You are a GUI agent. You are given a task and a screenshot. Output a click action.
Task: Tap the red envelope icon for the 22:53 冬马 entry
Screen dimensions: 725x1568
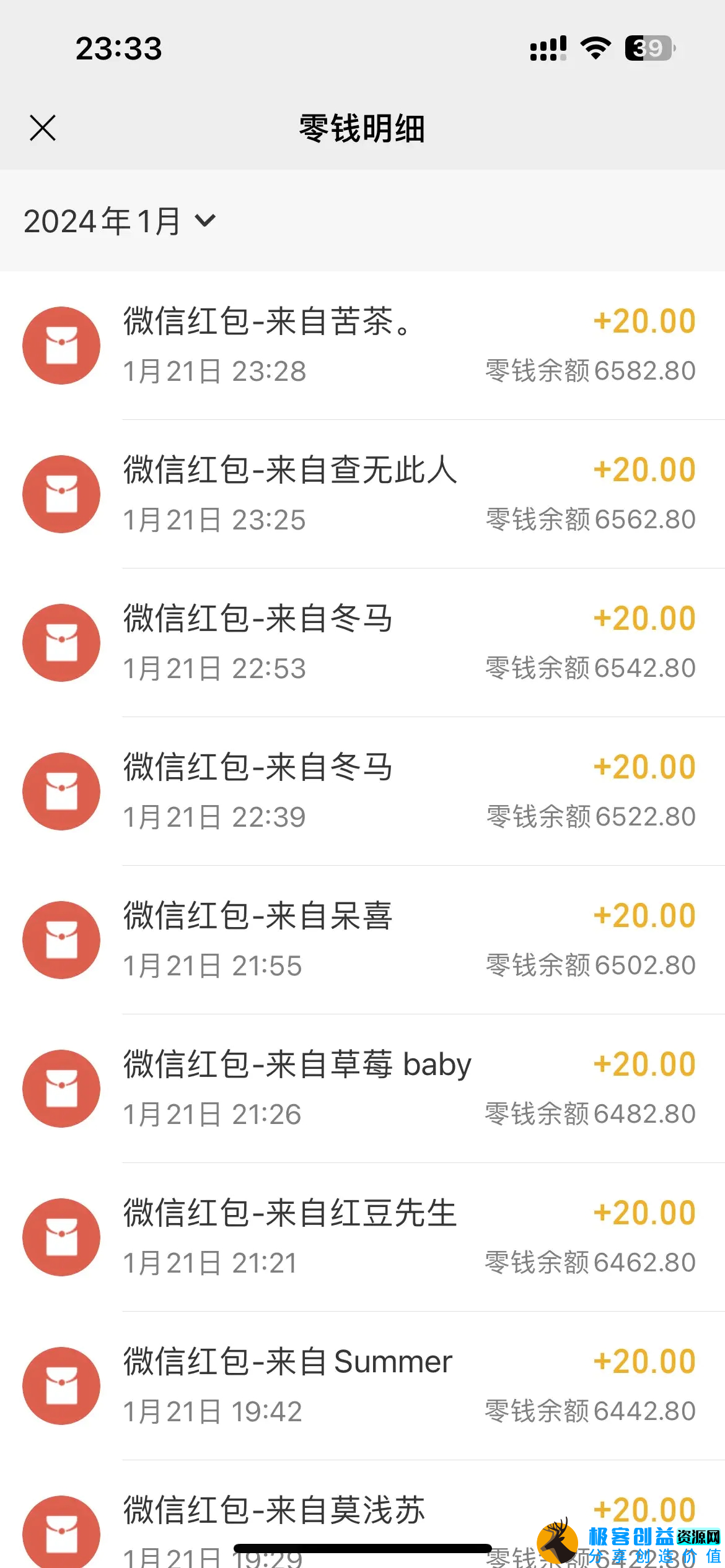coord(61,643)
